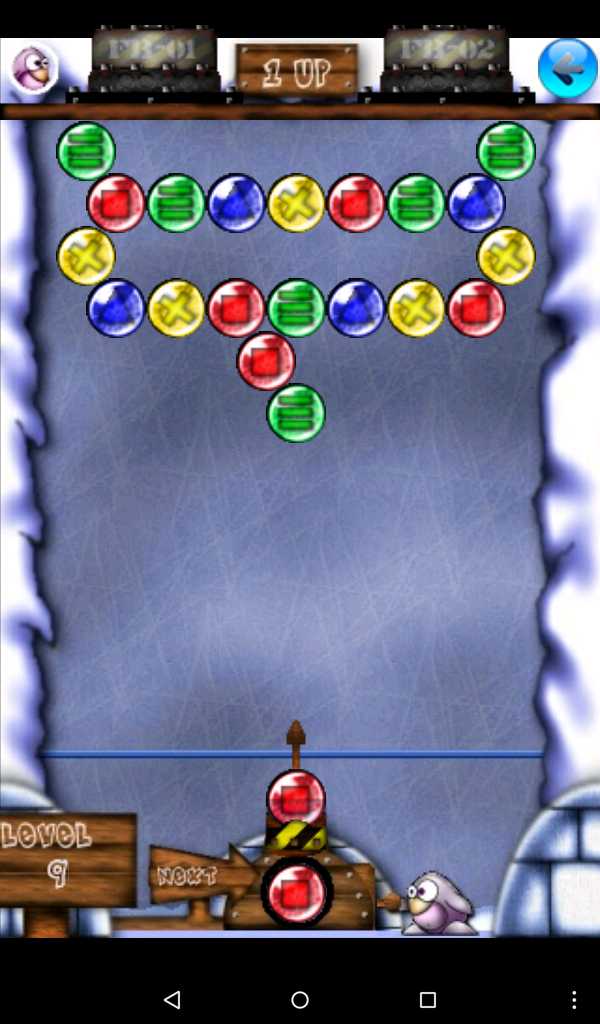Open the system overflow menu dots
The image size is (600, 1024).
coord(574,999)
